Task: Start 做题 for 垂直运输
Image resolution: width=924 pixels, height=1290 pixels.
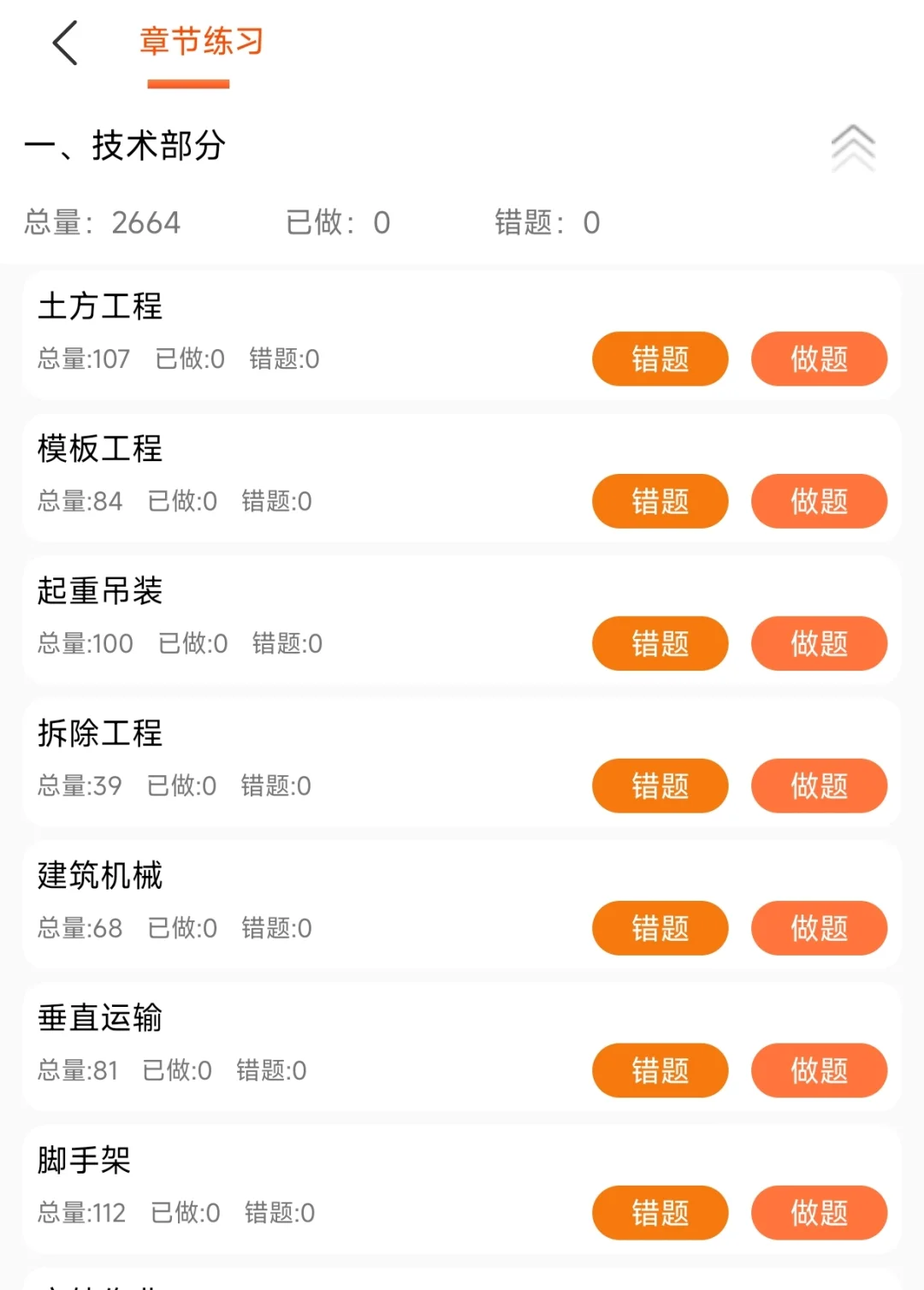Action: point(819,1070)
